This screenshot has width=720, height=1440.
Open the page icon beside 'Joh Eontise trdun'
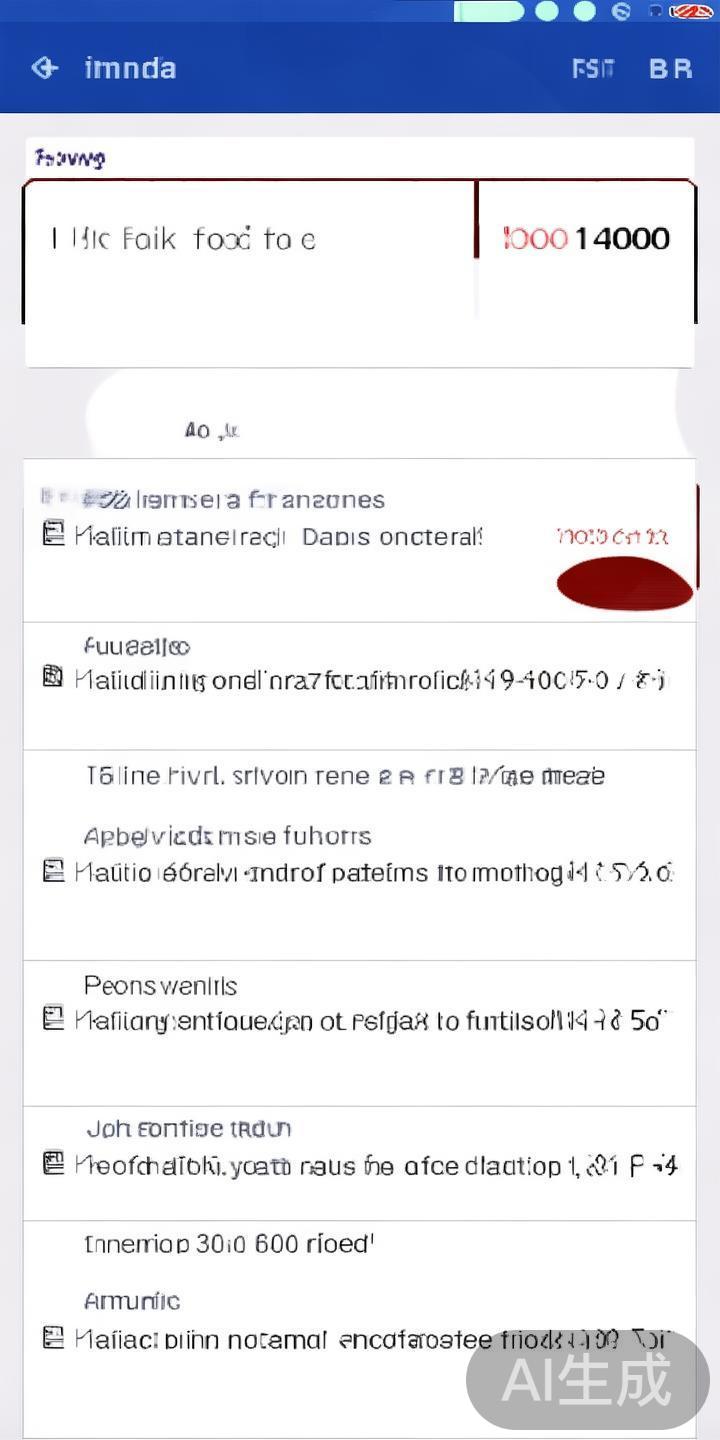point(55,1166)
